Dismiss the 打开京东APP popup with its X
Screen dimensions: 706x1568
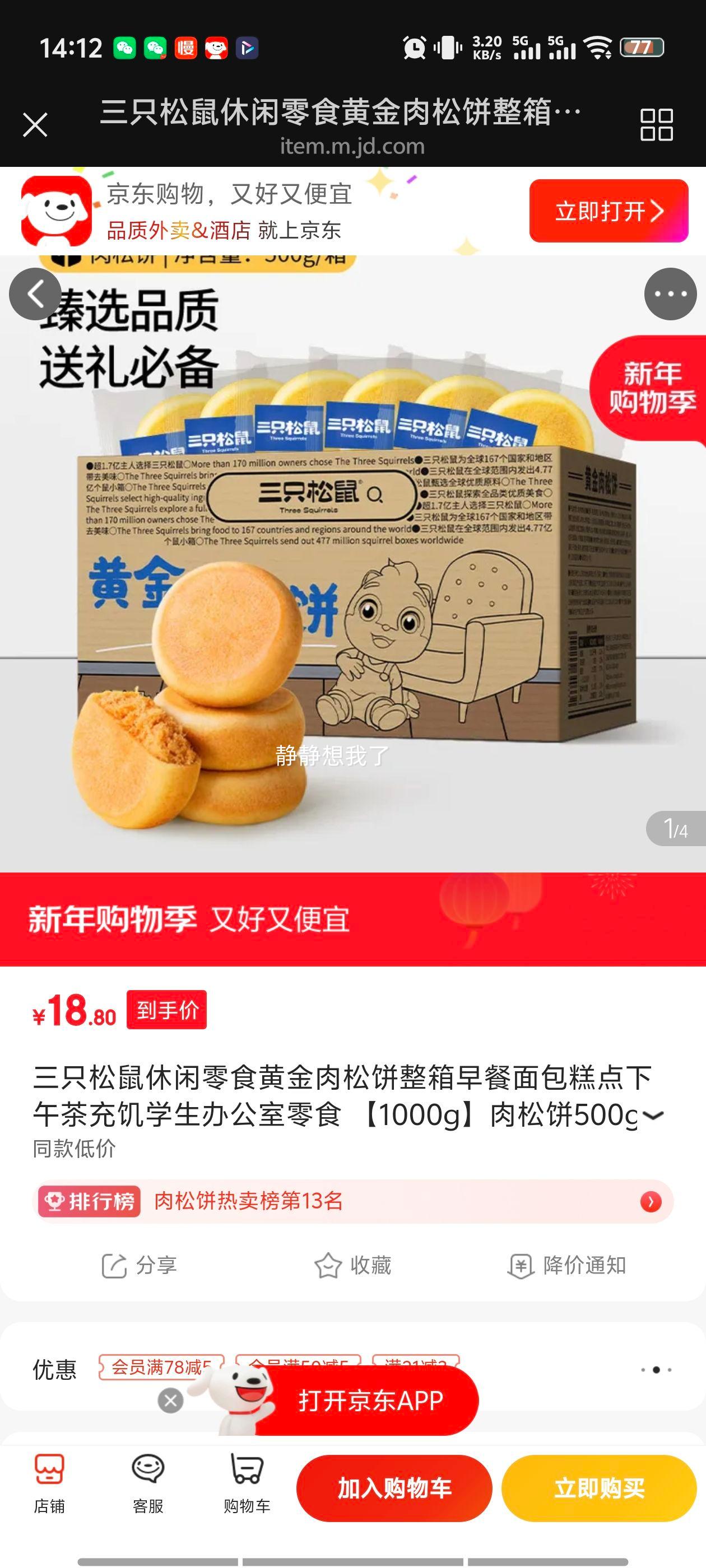pos(169,1401)
